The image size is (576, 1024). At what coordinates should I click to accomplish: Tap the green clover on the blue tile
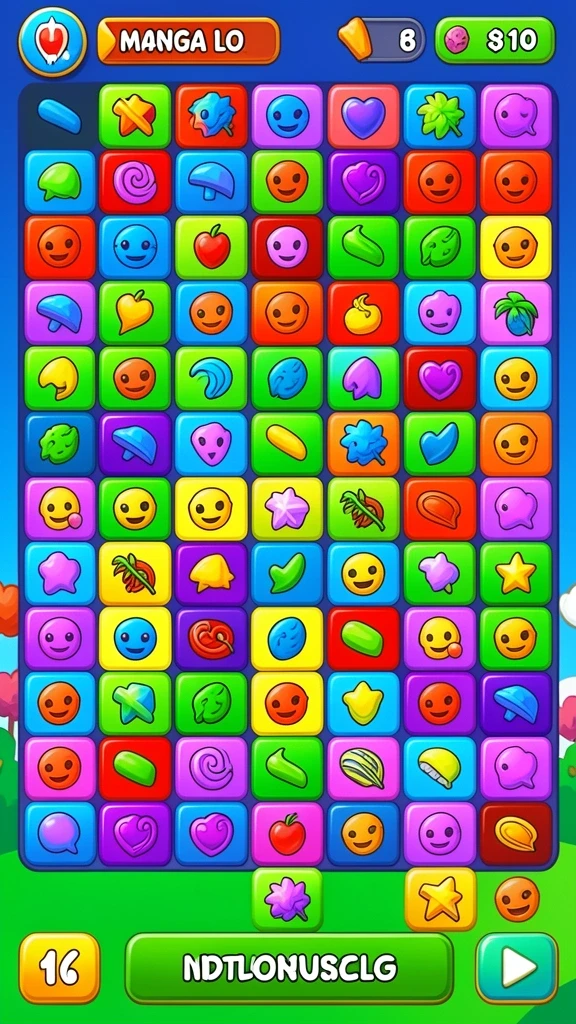pos(440,116)
